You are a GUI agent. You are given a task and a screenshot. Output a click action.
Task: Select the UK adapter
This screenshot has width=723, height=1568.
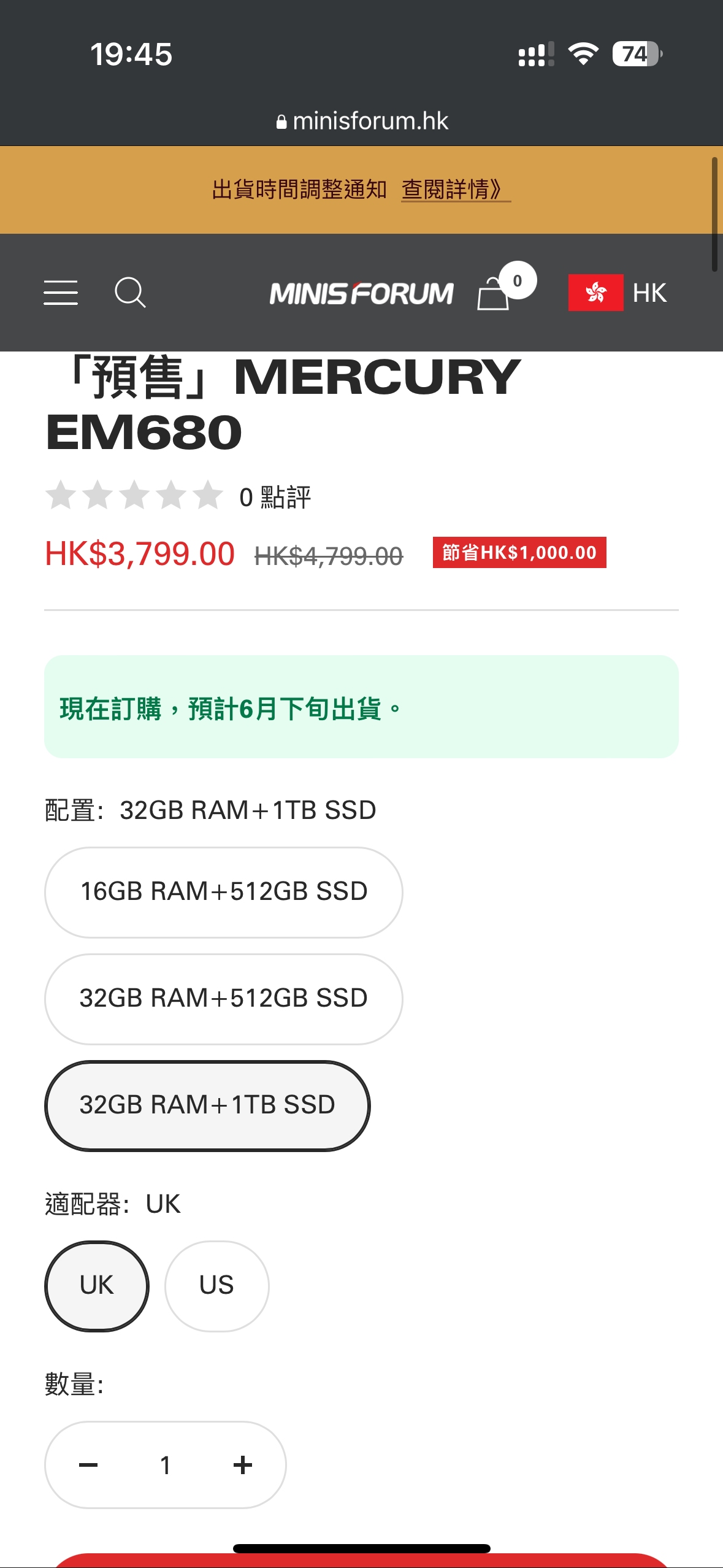coord(97,1286)
